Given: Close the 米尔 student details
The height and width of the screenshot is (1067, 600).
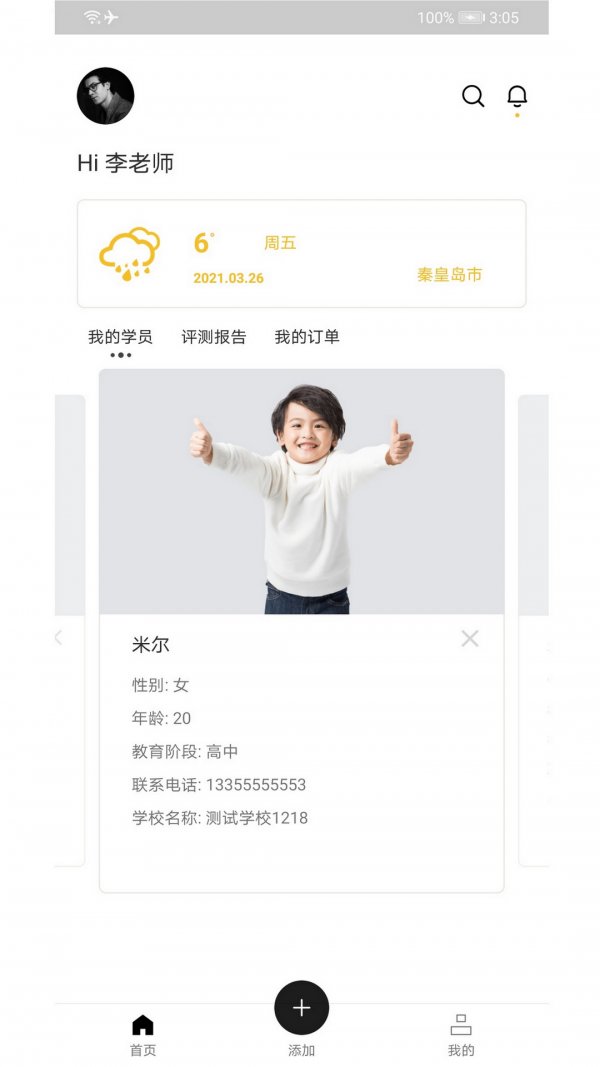Looking at the screenshot, I should pos(469,638).
